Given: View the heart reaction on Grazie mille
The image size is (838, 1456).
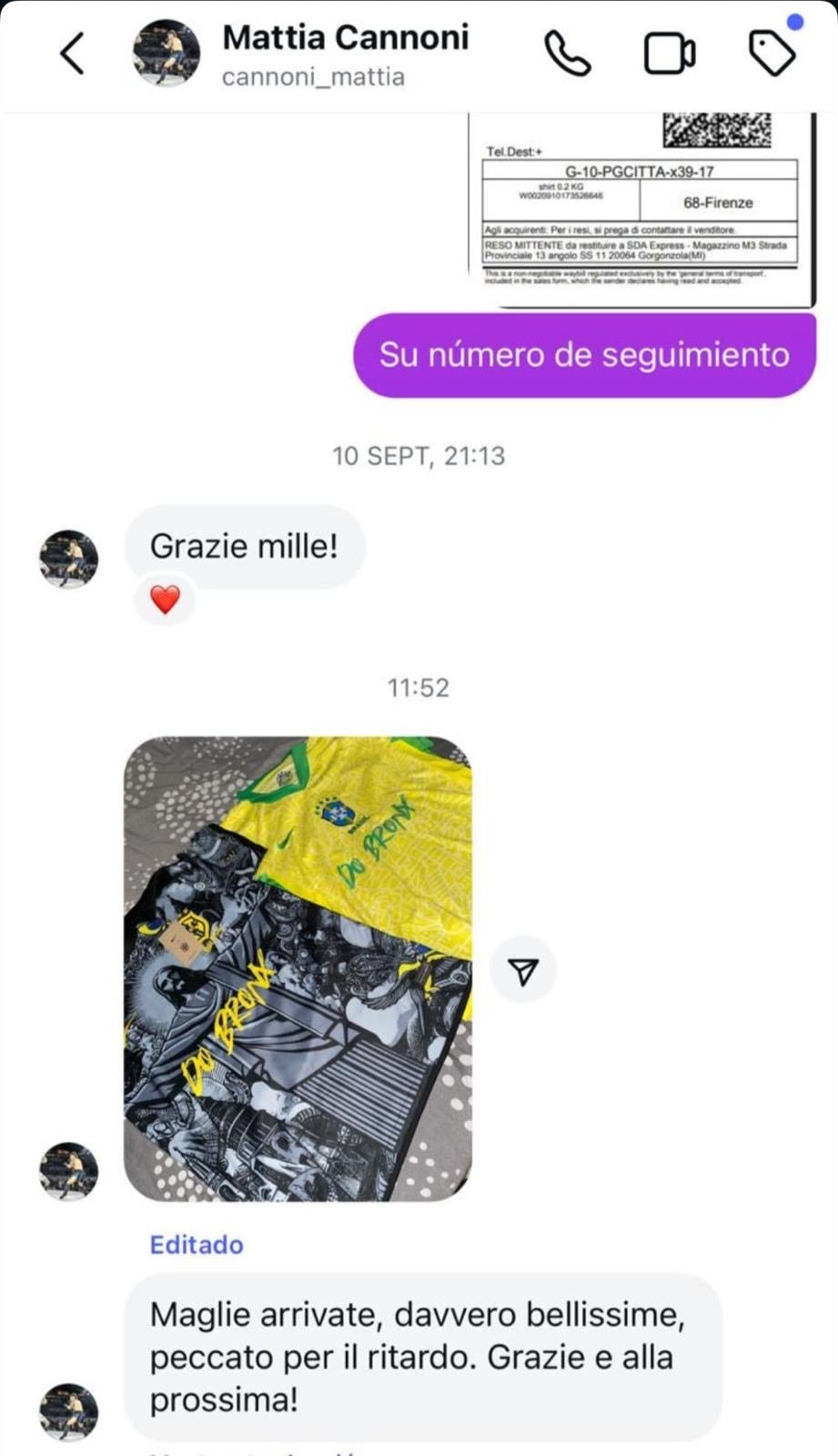Looking at the screenshot, I should [166, 600].
